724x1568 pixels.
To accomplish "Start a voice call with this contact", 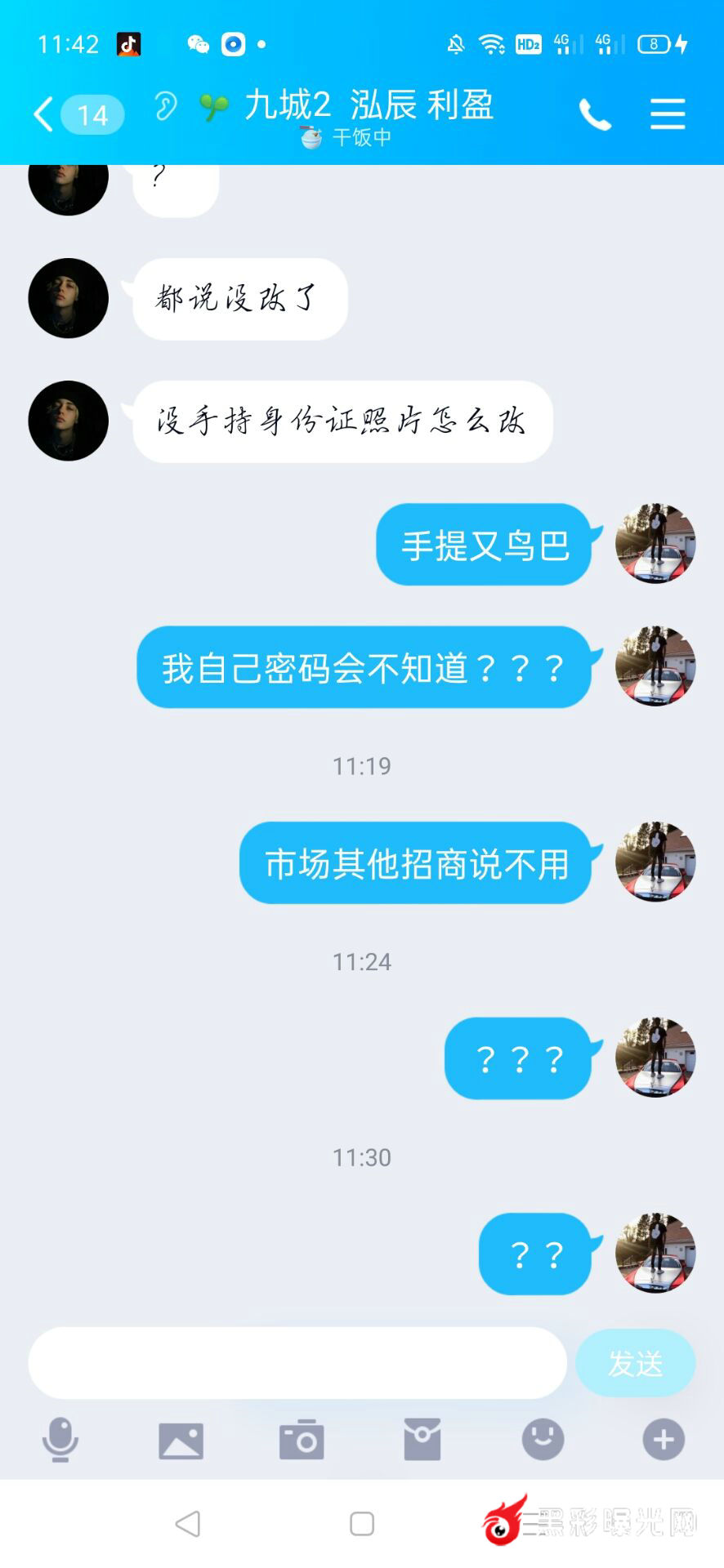I will (x=595, y=114).
